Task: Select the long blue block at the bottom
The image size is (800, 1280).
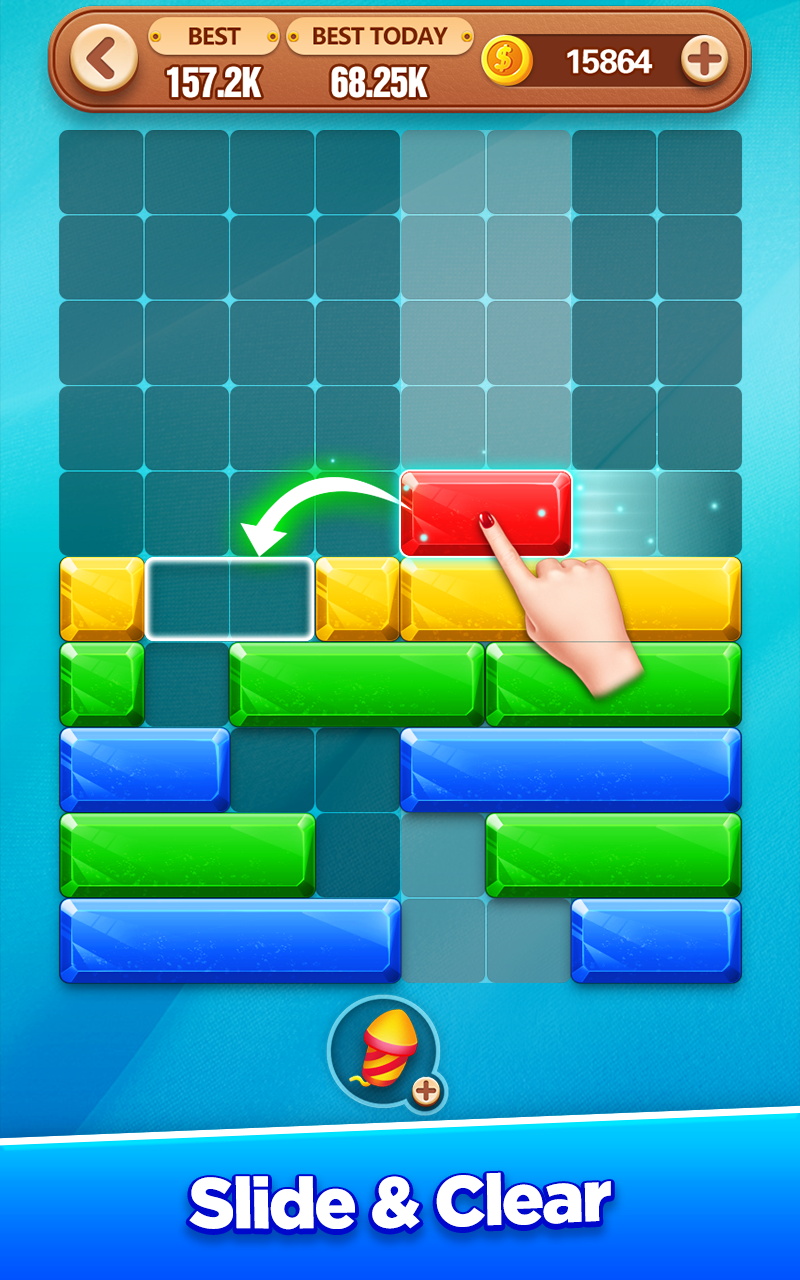Action: [230, 940]
